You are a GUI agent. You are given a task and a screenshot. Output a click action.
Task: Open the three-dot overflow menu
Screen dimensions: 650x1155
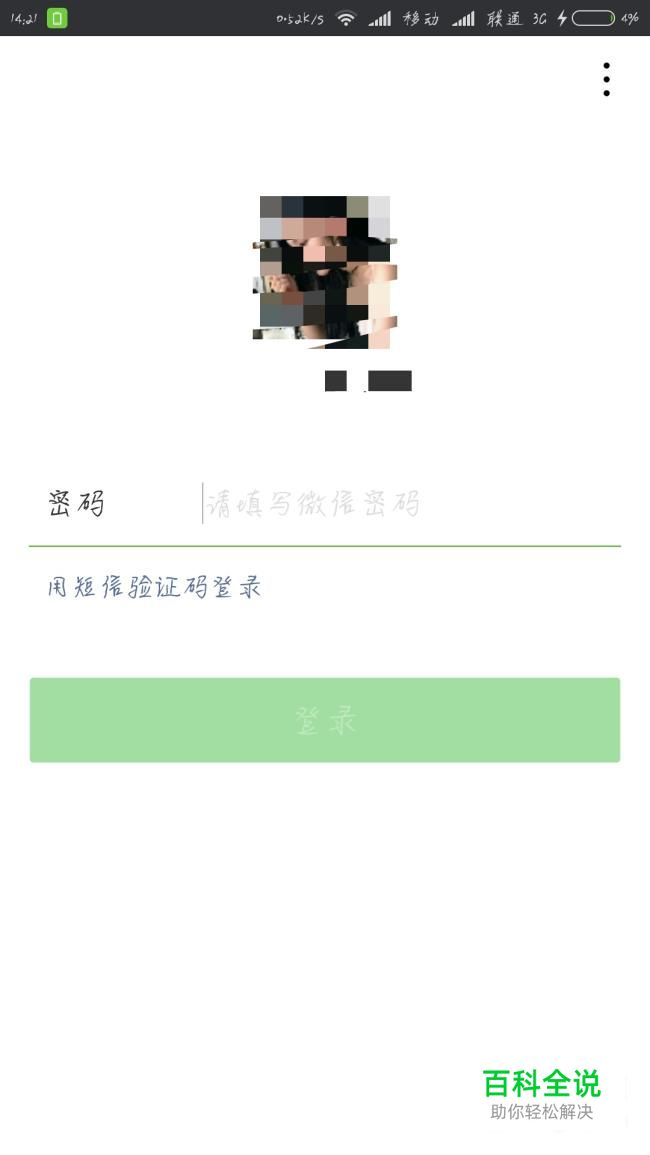606,79
